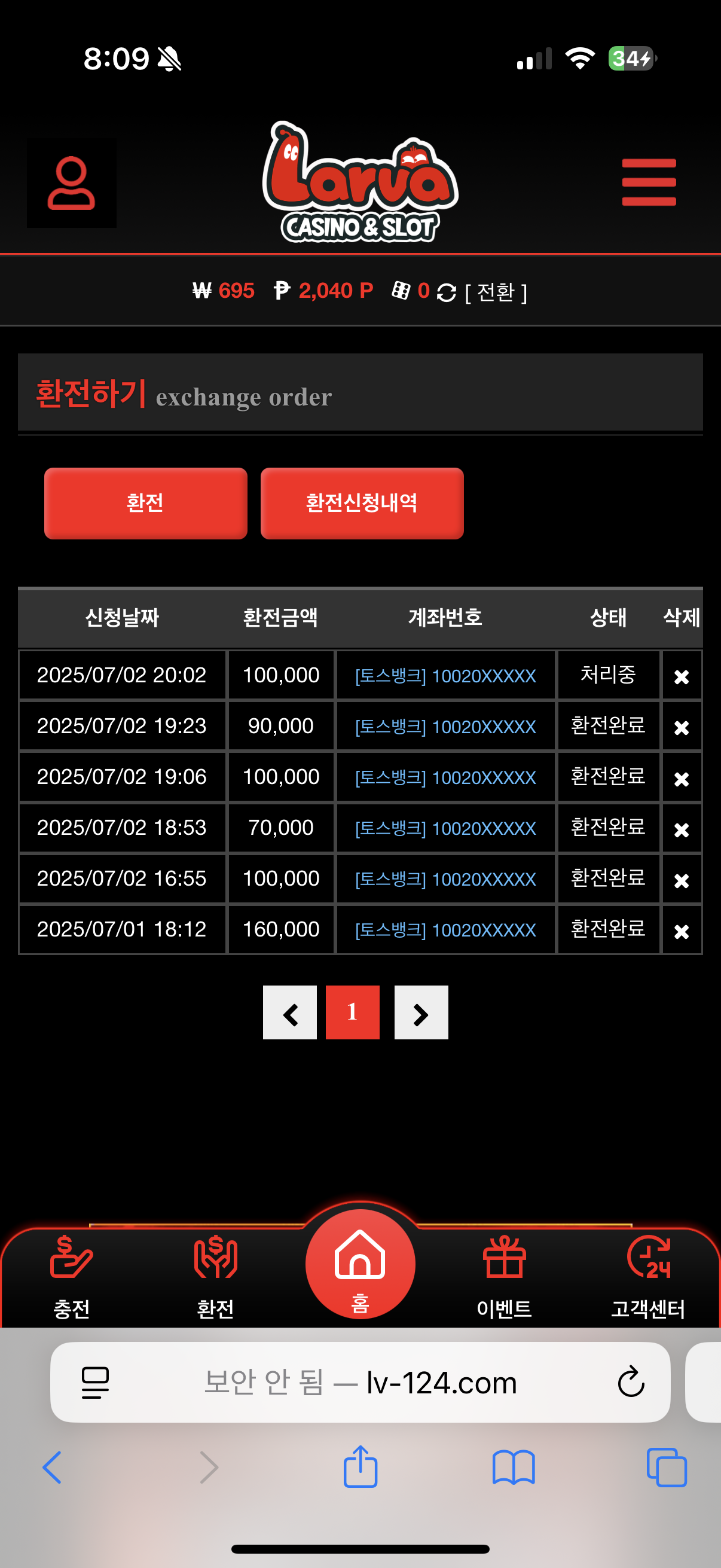This screenshot has width=721, height=1568.
Task: Select the 환전 button under exchange order
Action: tap(145, 503)
